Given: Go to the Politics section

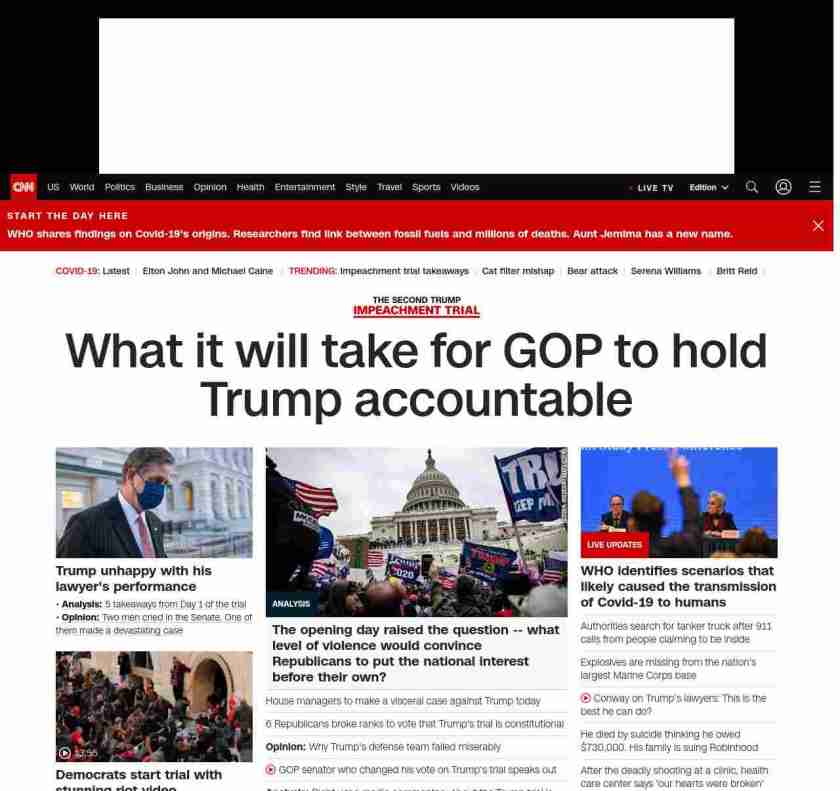Looking at the screenshot, I should point(119,187).
